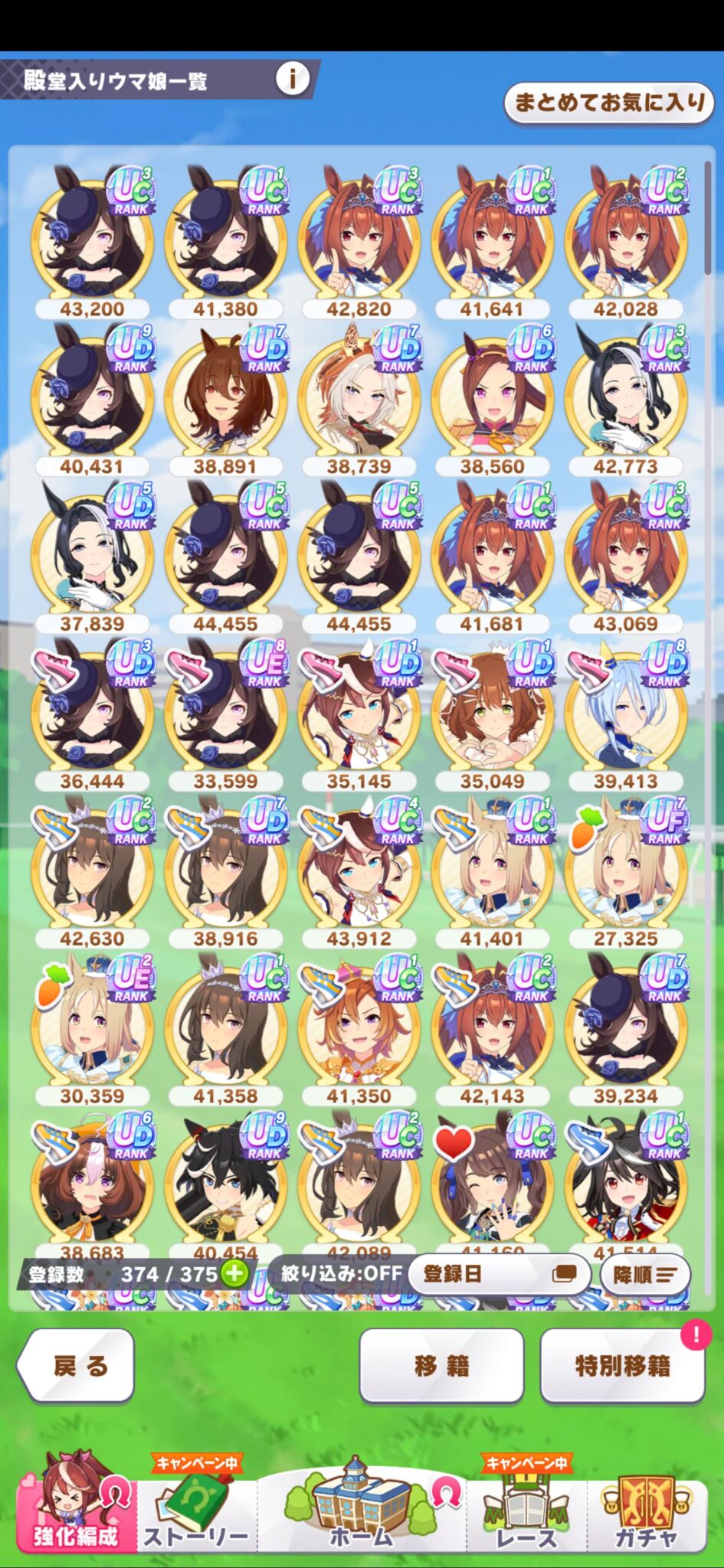This screenshot has height=1568, width=724.
Task: Open the Uma Musume scoring 43,200
Action: pos(92,242)
